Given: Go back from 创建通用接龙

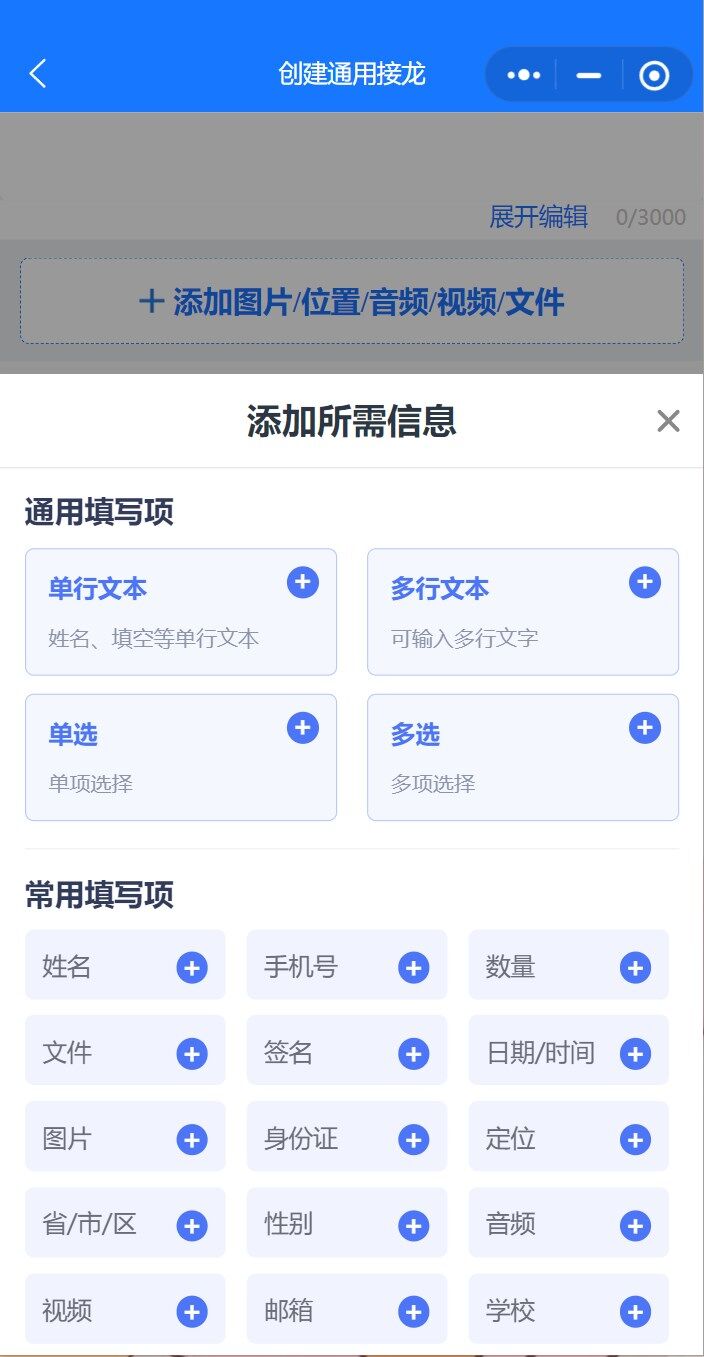Looking at the screenshot, I should click(x=38, y=74).
